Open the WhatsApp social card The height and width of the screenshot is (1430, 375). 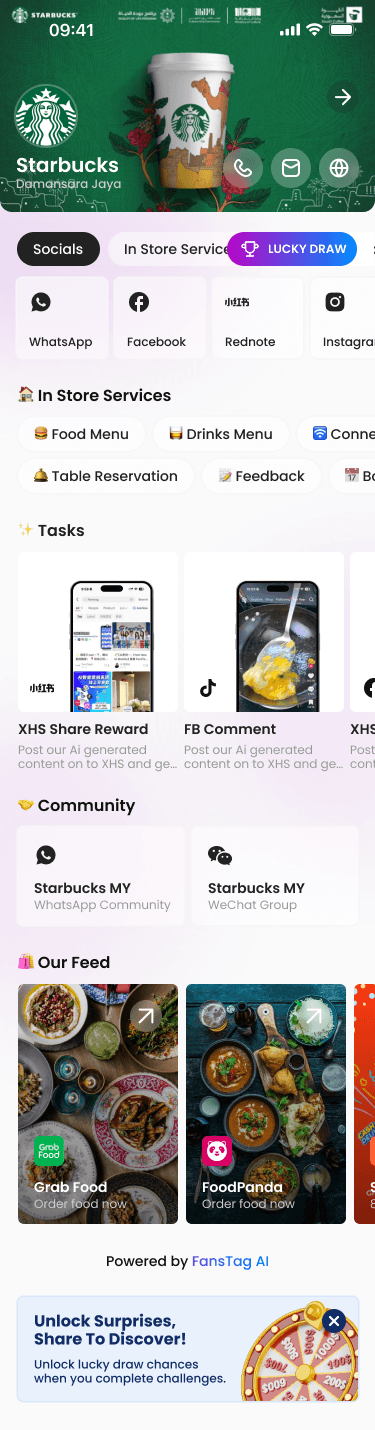click(x=62, y=318)
